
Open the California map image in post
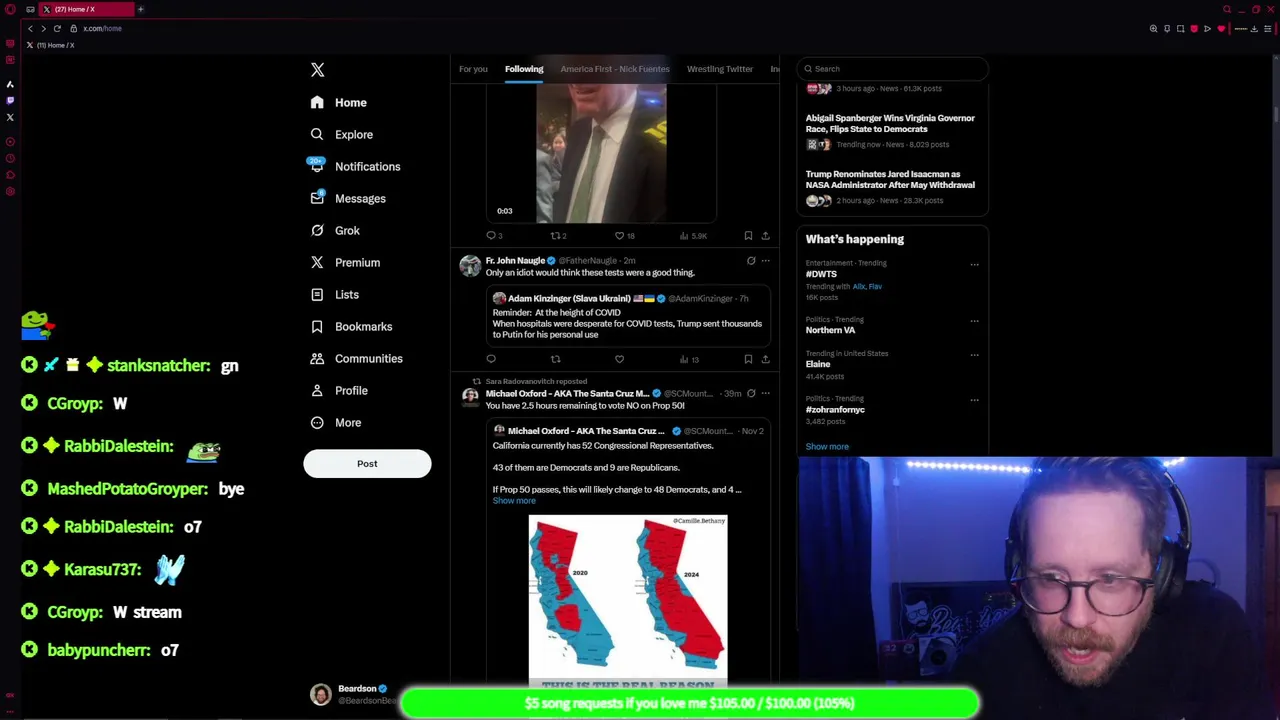627,596
